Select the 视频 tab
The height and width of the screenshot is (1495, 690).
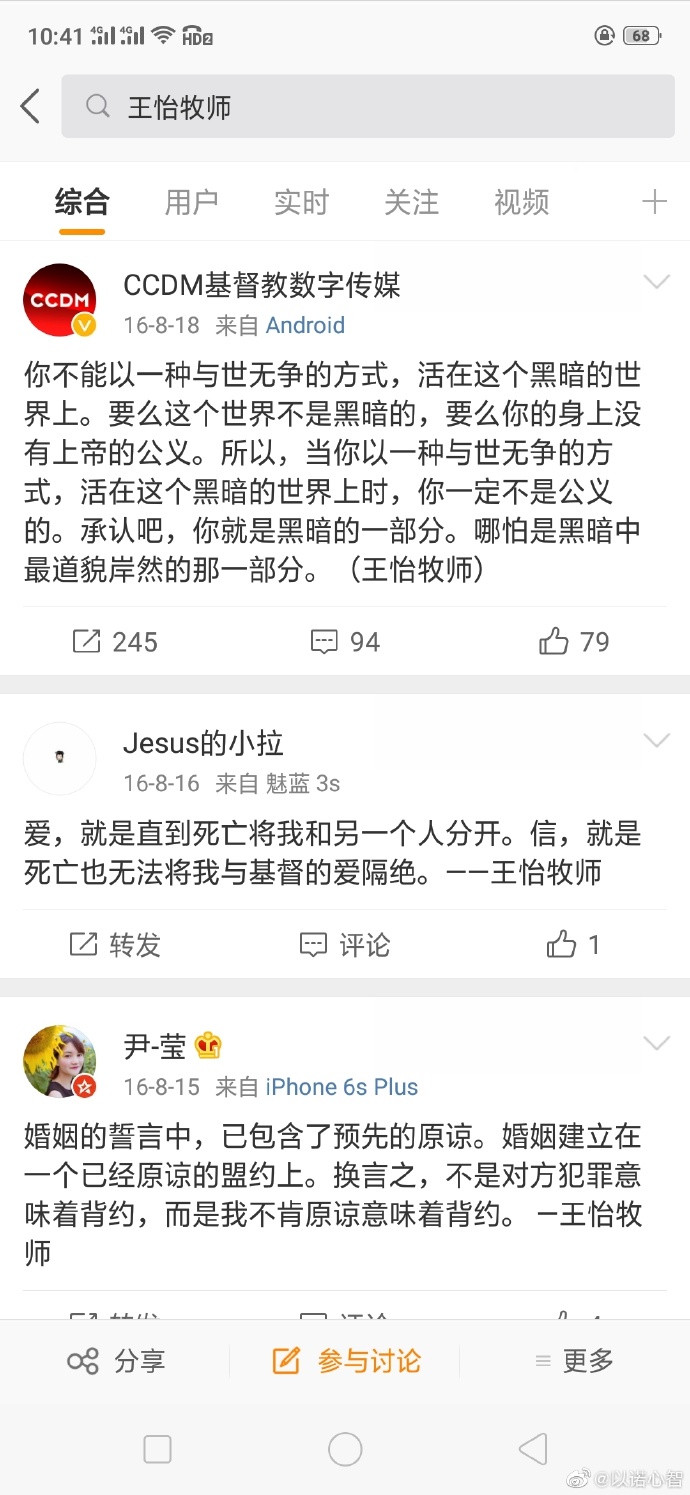pos(521,203)
